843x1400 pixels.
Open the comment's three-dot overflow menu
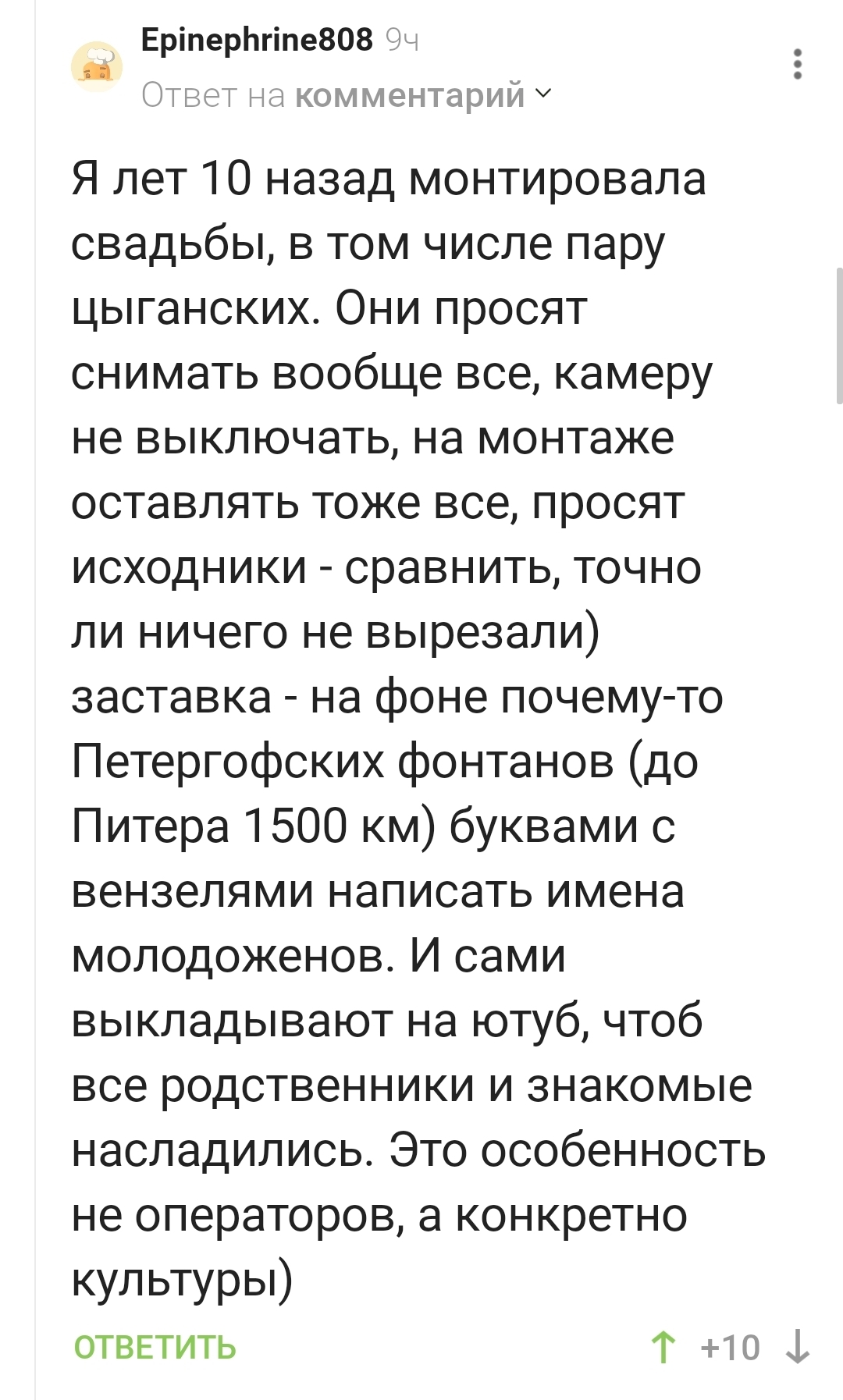797,64
